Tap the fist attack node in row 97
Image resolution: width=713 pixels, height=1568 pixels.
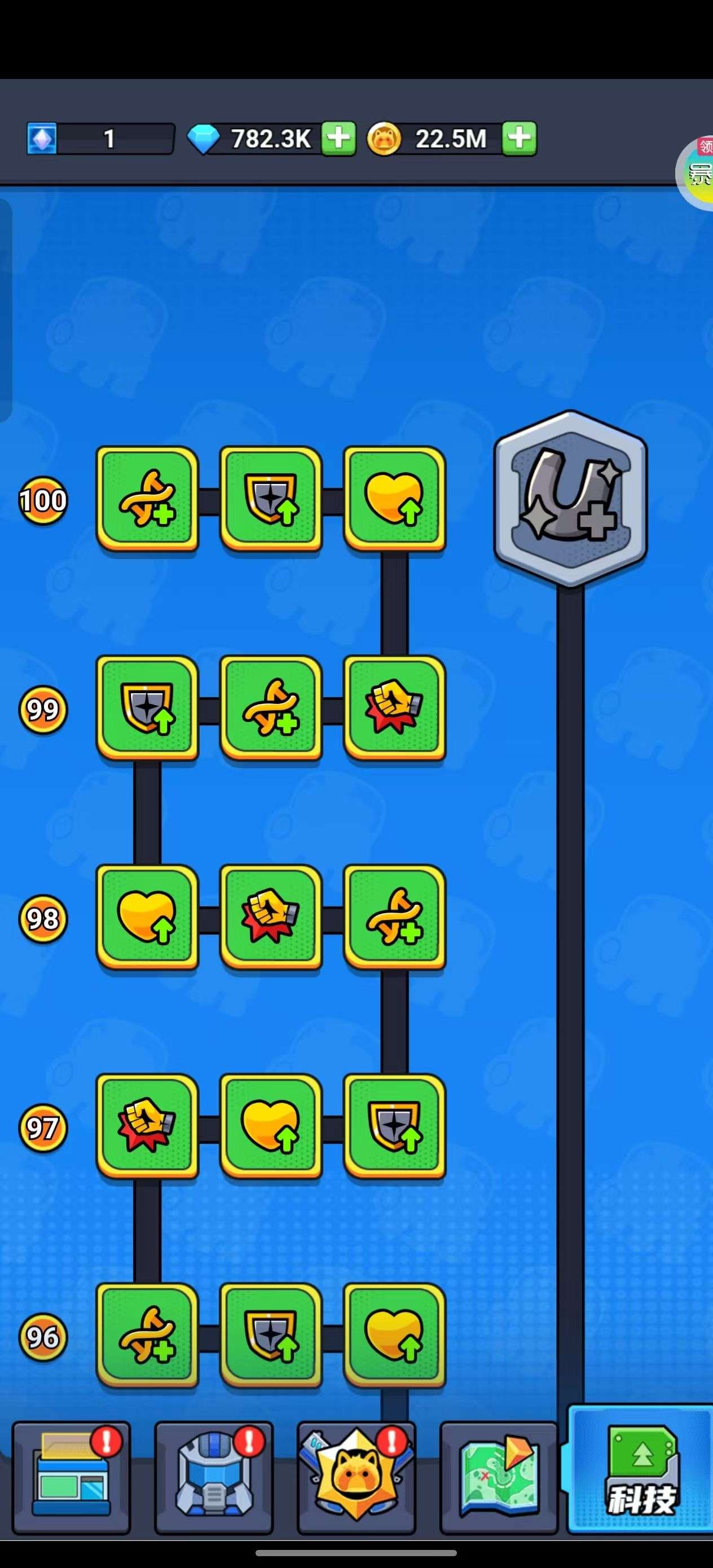147,1127
